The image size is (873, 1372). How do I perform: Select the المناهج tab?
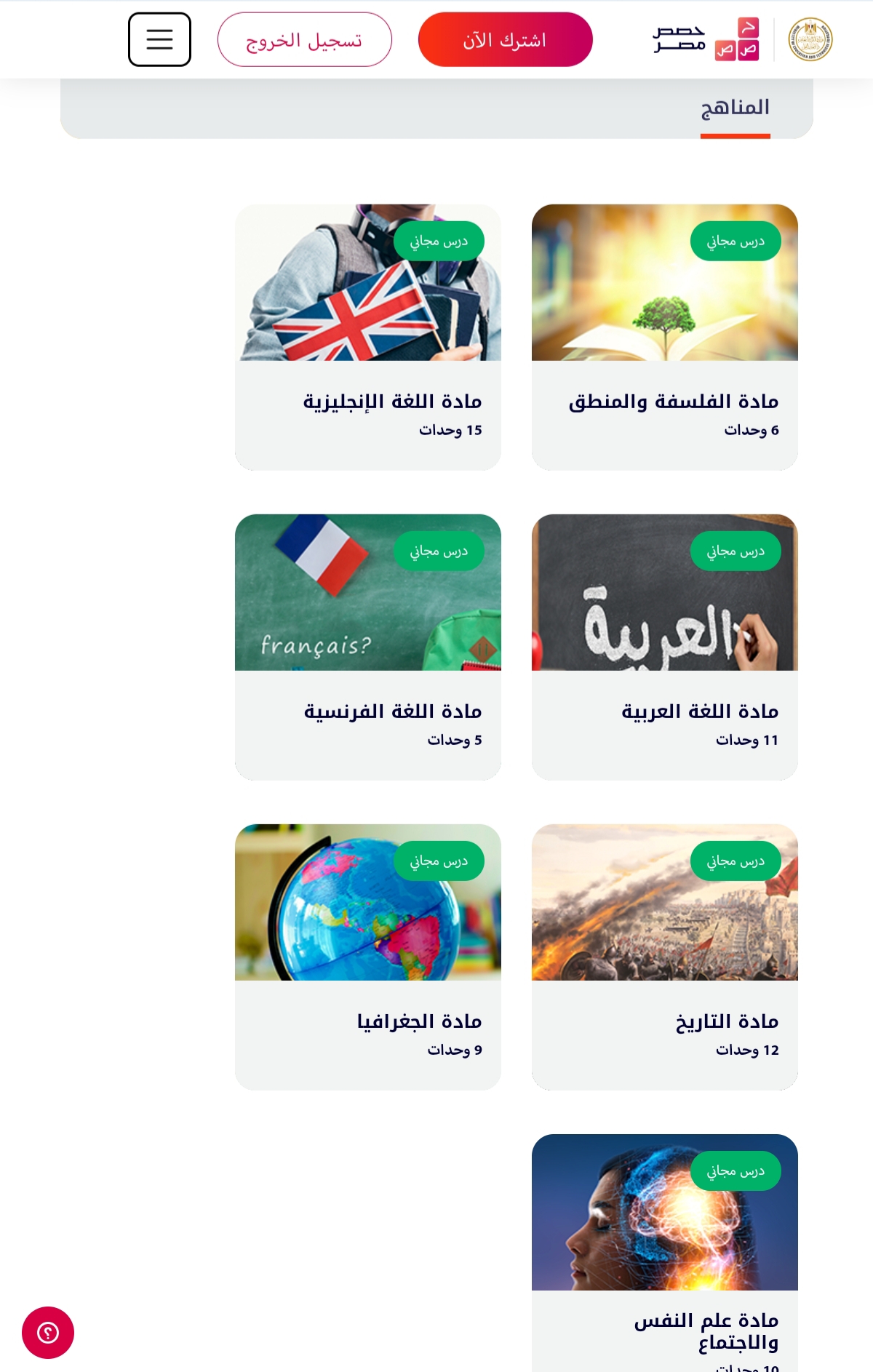tap(735, 108)
